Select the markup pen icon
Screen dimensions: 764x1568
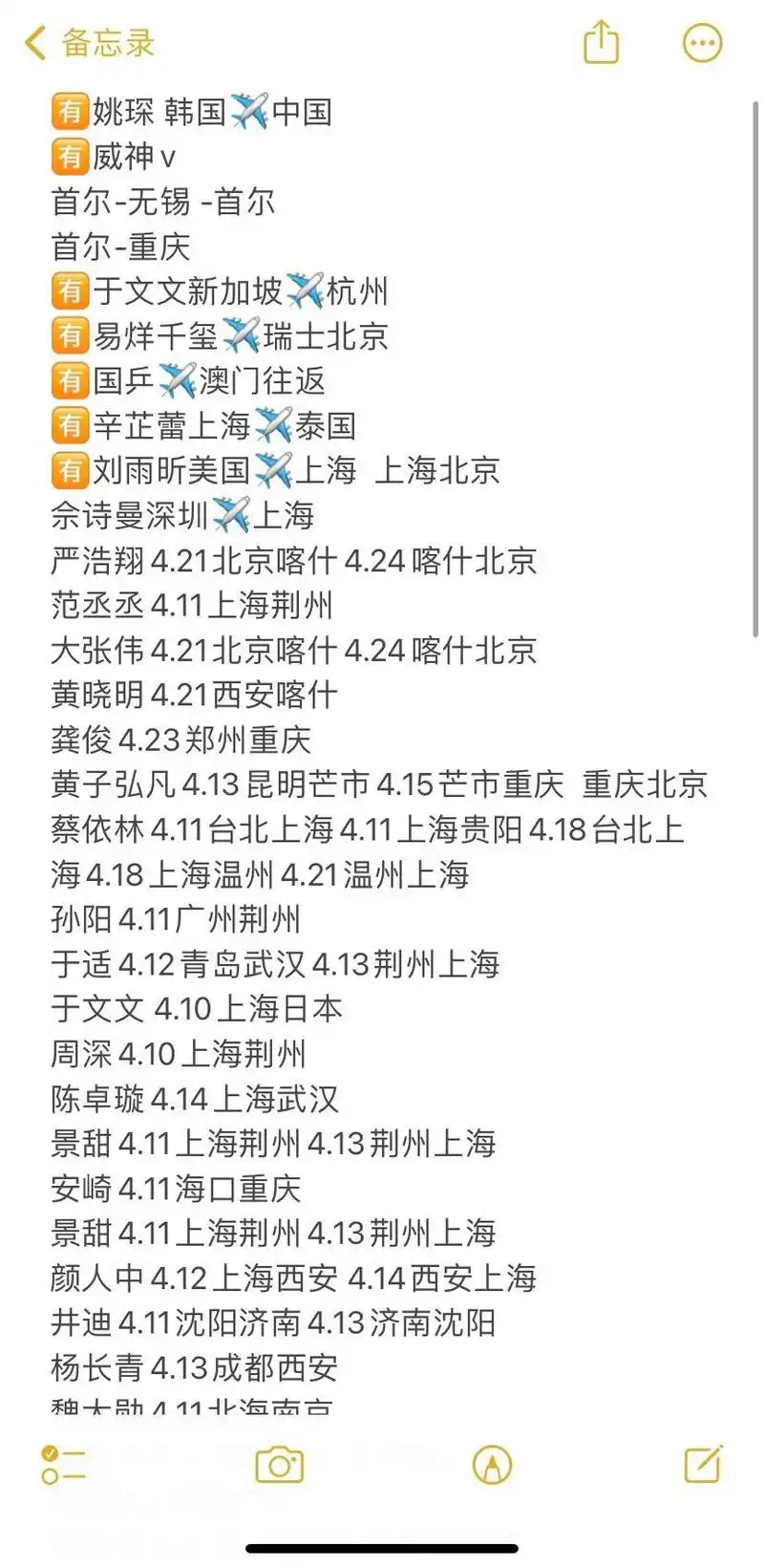(x=490, y=1464)
